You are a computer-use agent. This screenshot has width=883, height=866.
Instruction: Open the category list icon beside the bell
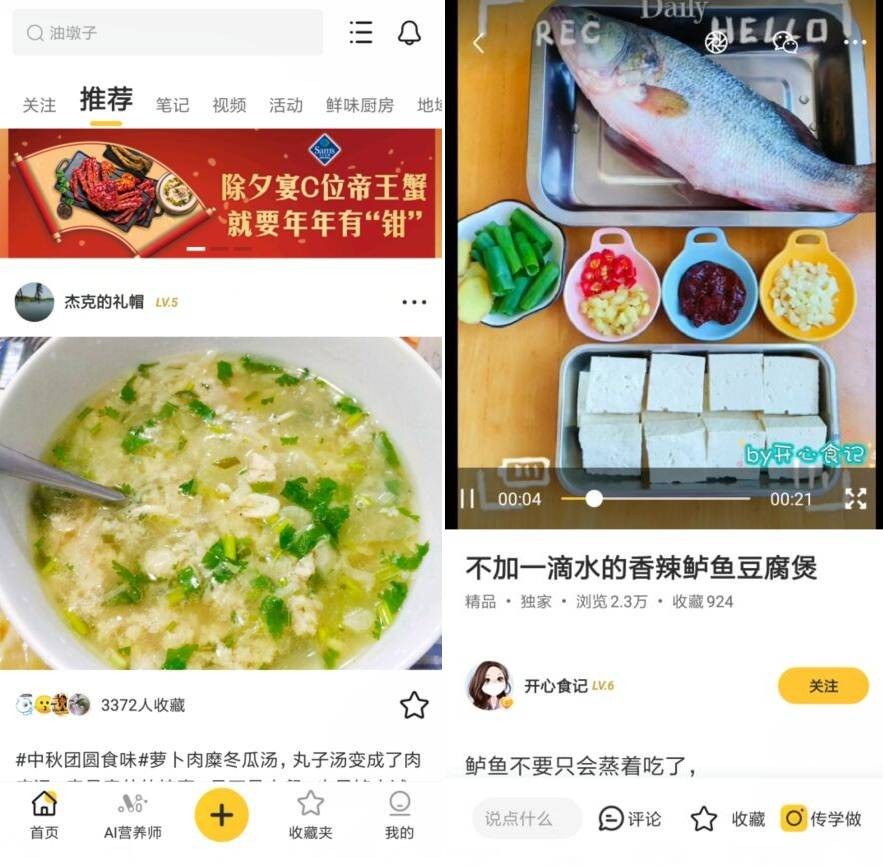click(x=361, y=33)
